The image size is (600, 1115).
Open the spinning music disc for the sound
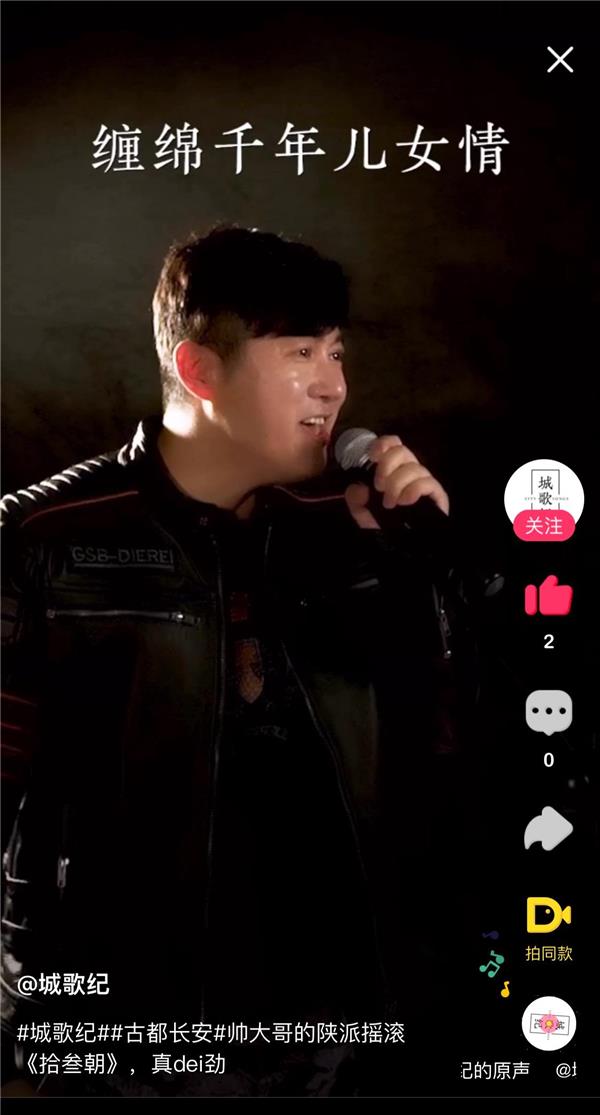(548, 1023)
